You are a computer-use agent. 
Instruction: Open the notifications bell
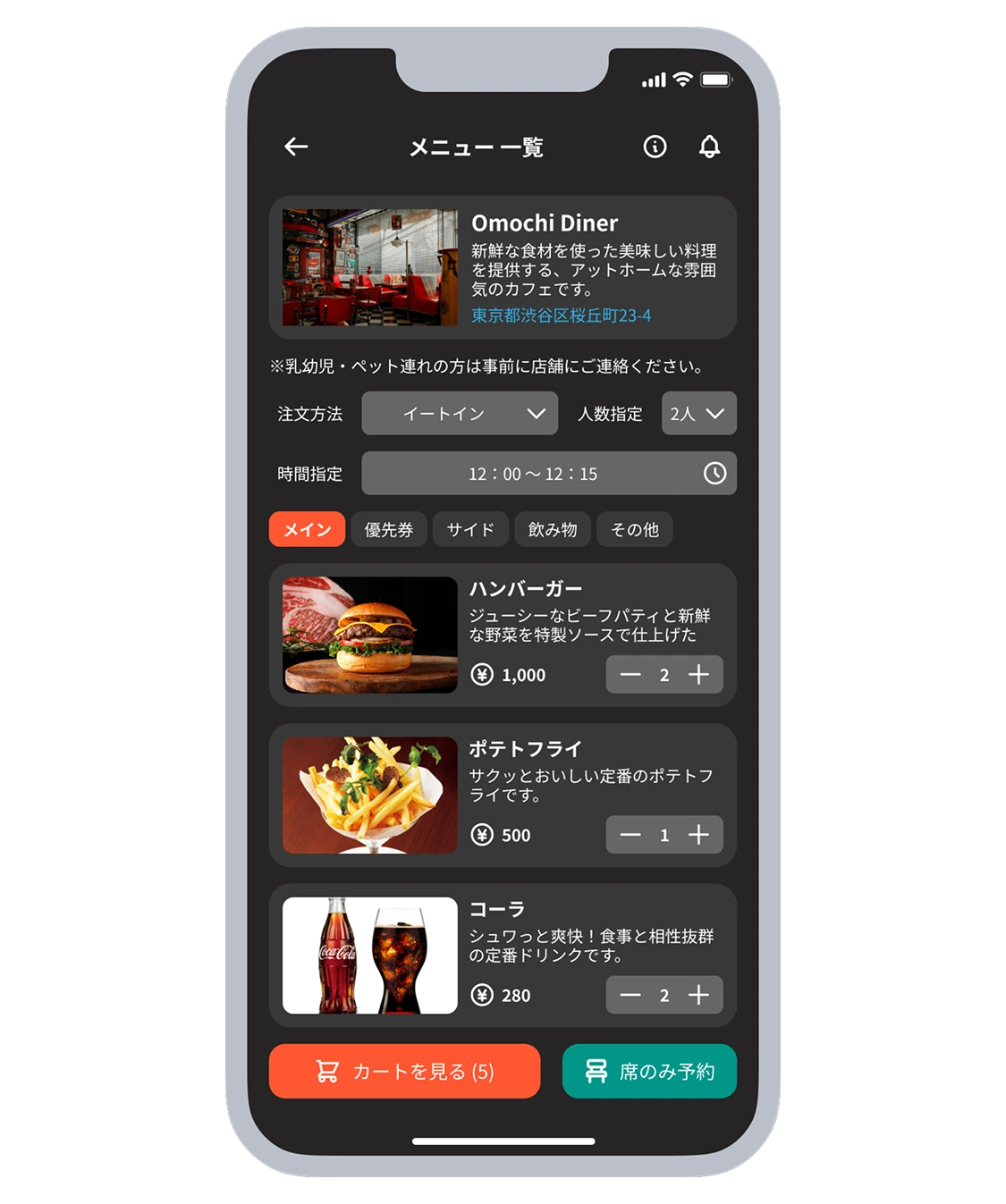[709, 147]
